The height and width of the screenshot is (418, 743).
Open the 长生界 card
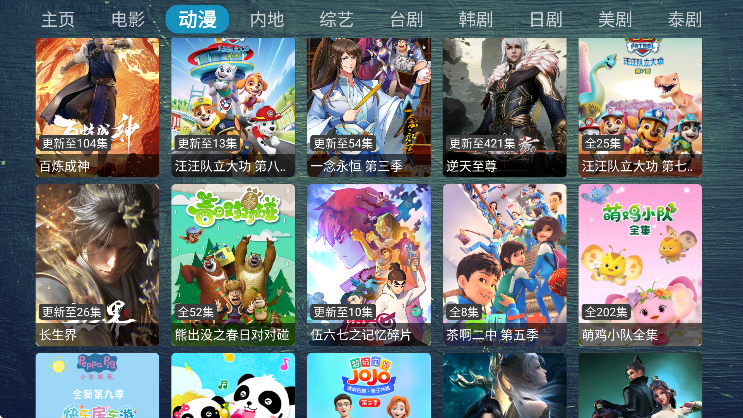click(x=97, y=263)
